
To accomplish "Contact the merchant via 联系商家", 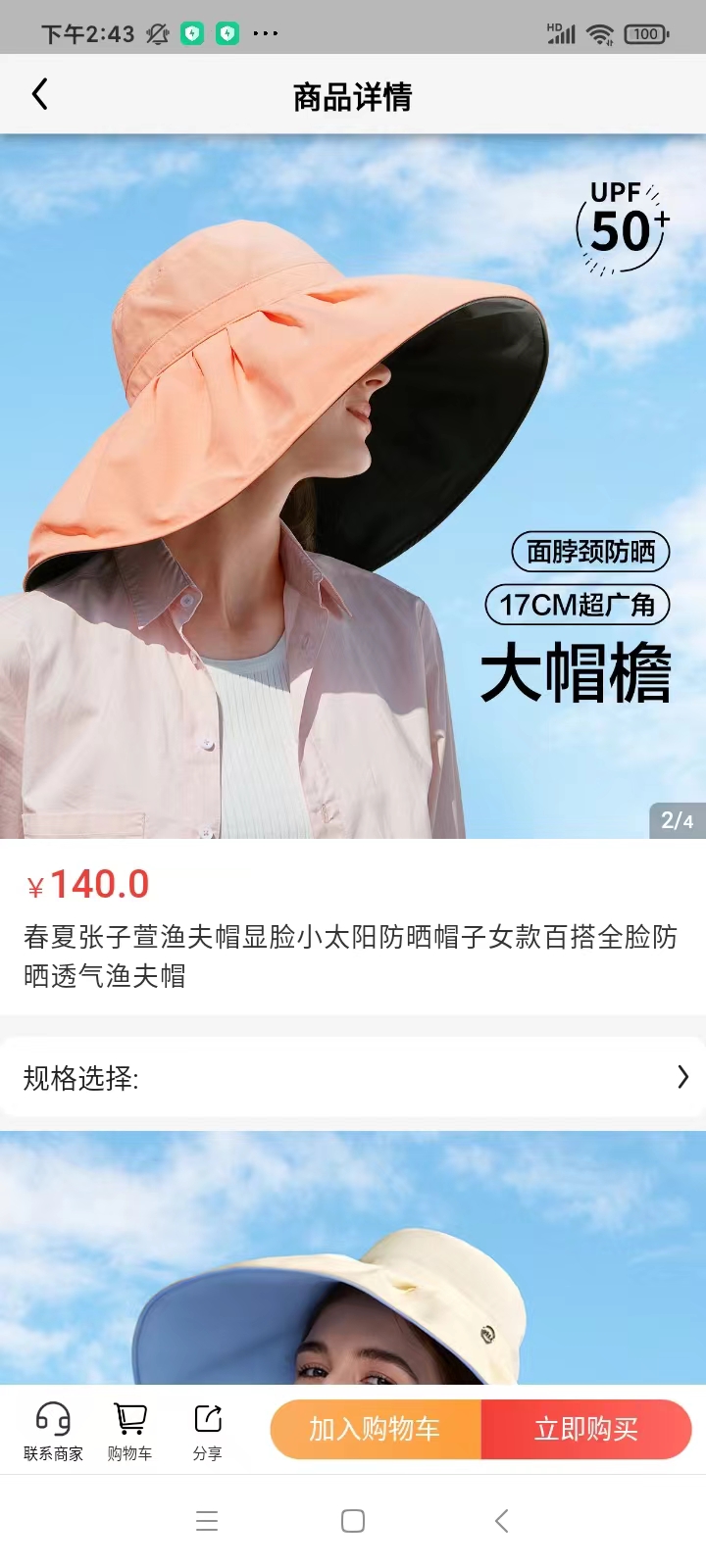I will [x=53, y=1431].
